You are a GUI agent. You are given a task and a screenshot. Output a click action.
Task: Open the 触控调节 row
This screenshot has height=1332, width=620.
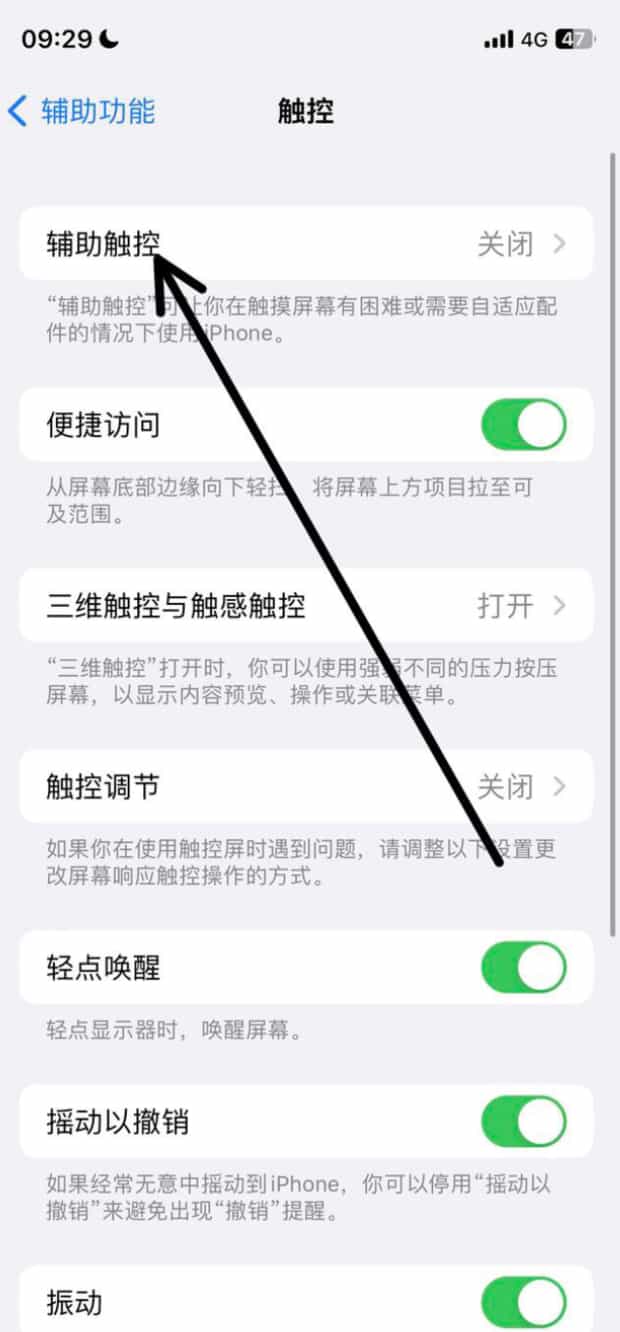click(306, 787)
